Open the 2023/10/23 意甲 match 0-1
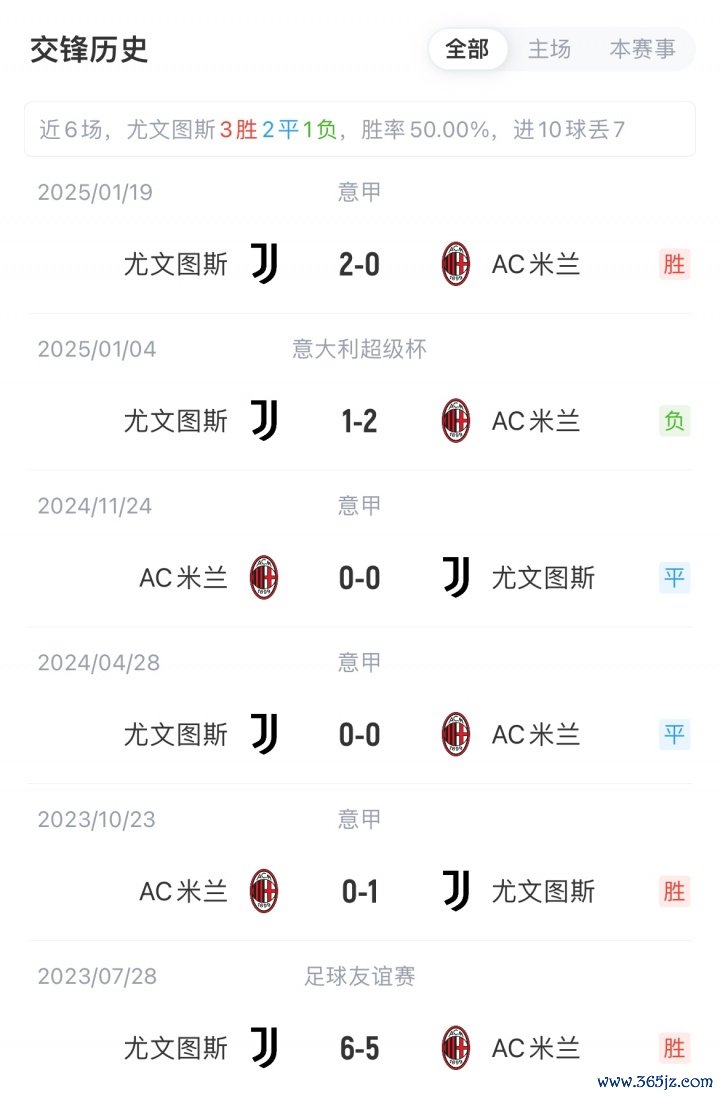 [359, 891]
